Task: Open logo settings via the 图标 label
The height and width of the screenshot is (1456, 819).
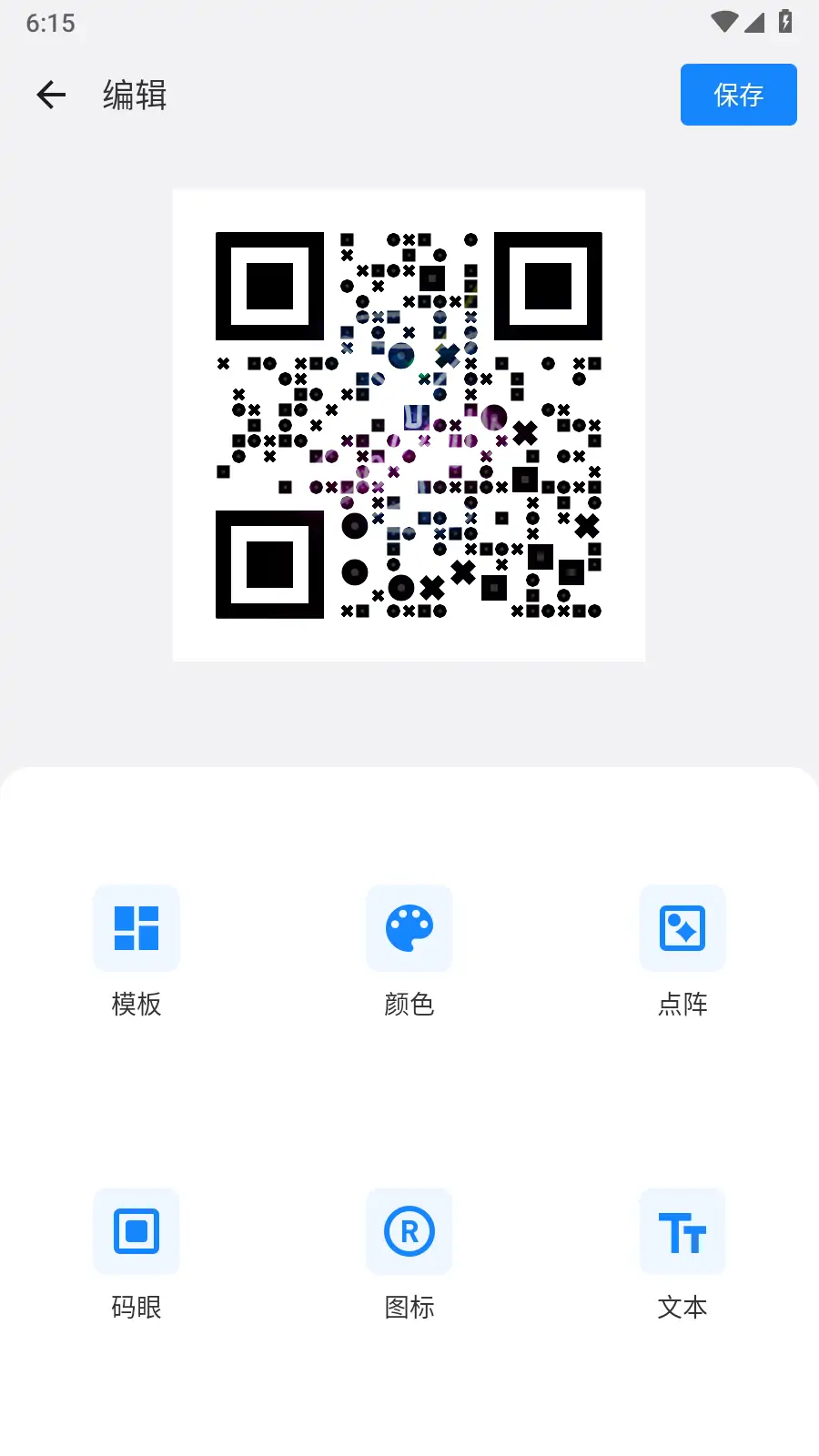Action: [x=409, y=1307]
